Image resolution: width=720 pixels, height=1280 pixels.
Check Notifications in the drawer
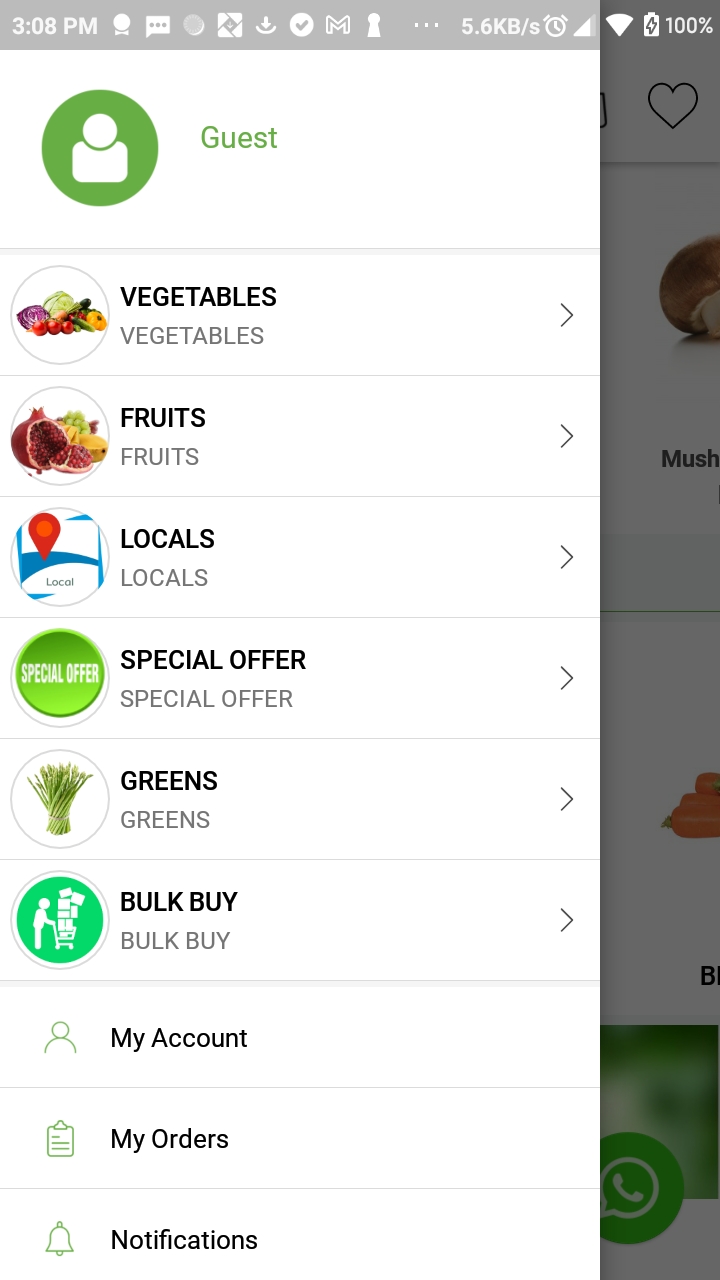[x=300, y=1236]
